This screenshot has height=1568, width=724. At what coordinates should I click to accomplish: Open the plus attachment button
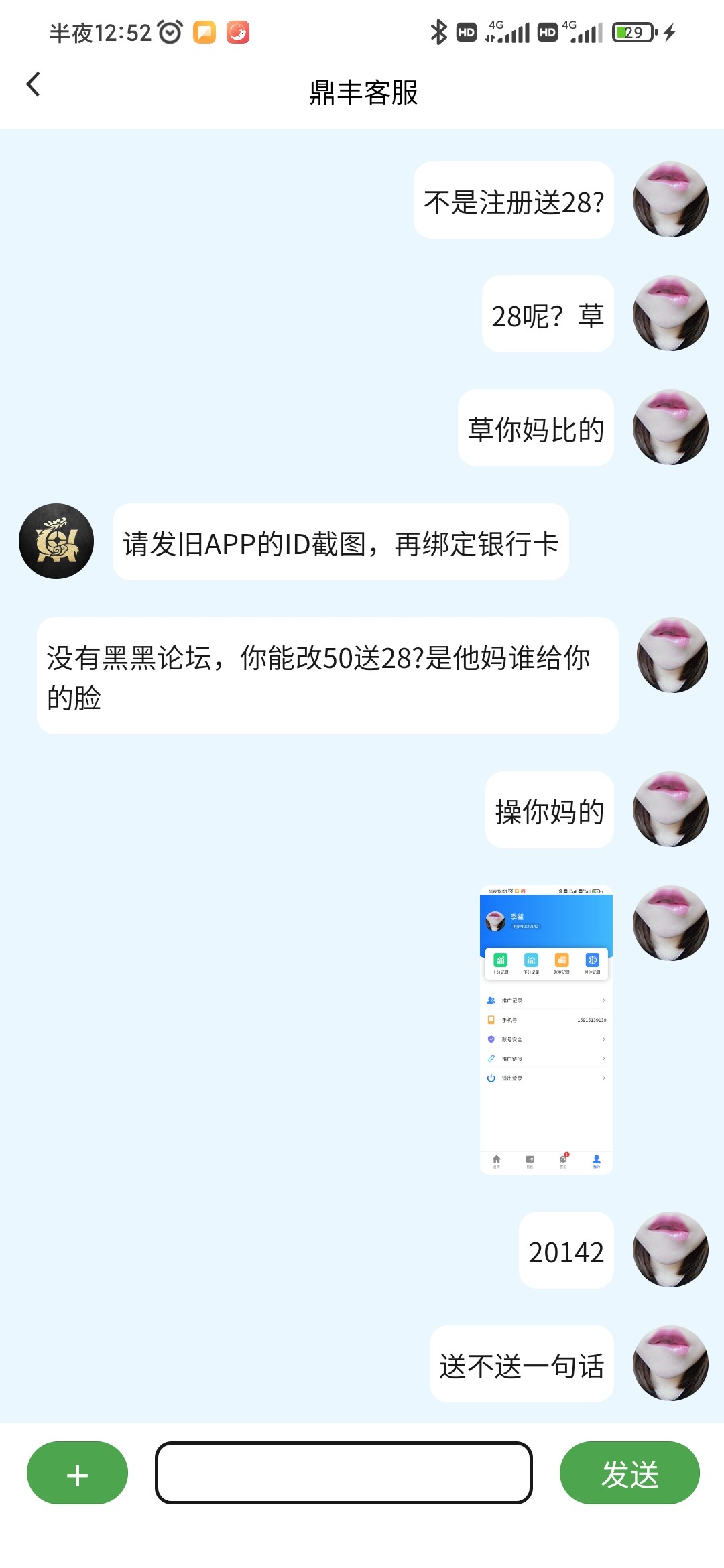[x=77, y=1473]
